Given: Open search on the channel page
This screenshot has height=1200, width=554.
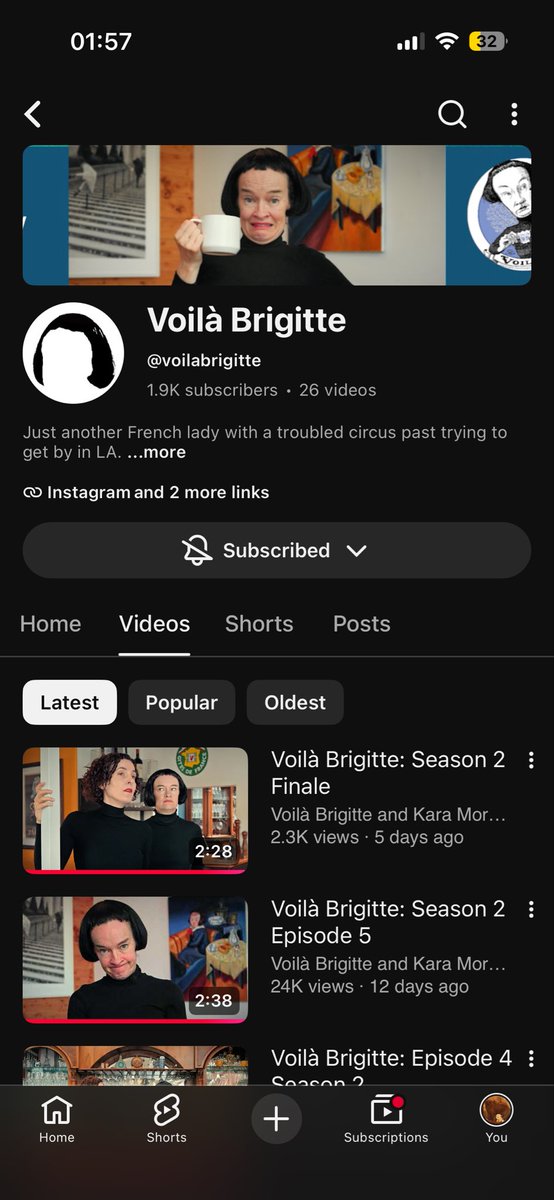Looking at the screenshot, I should [452, 114].
